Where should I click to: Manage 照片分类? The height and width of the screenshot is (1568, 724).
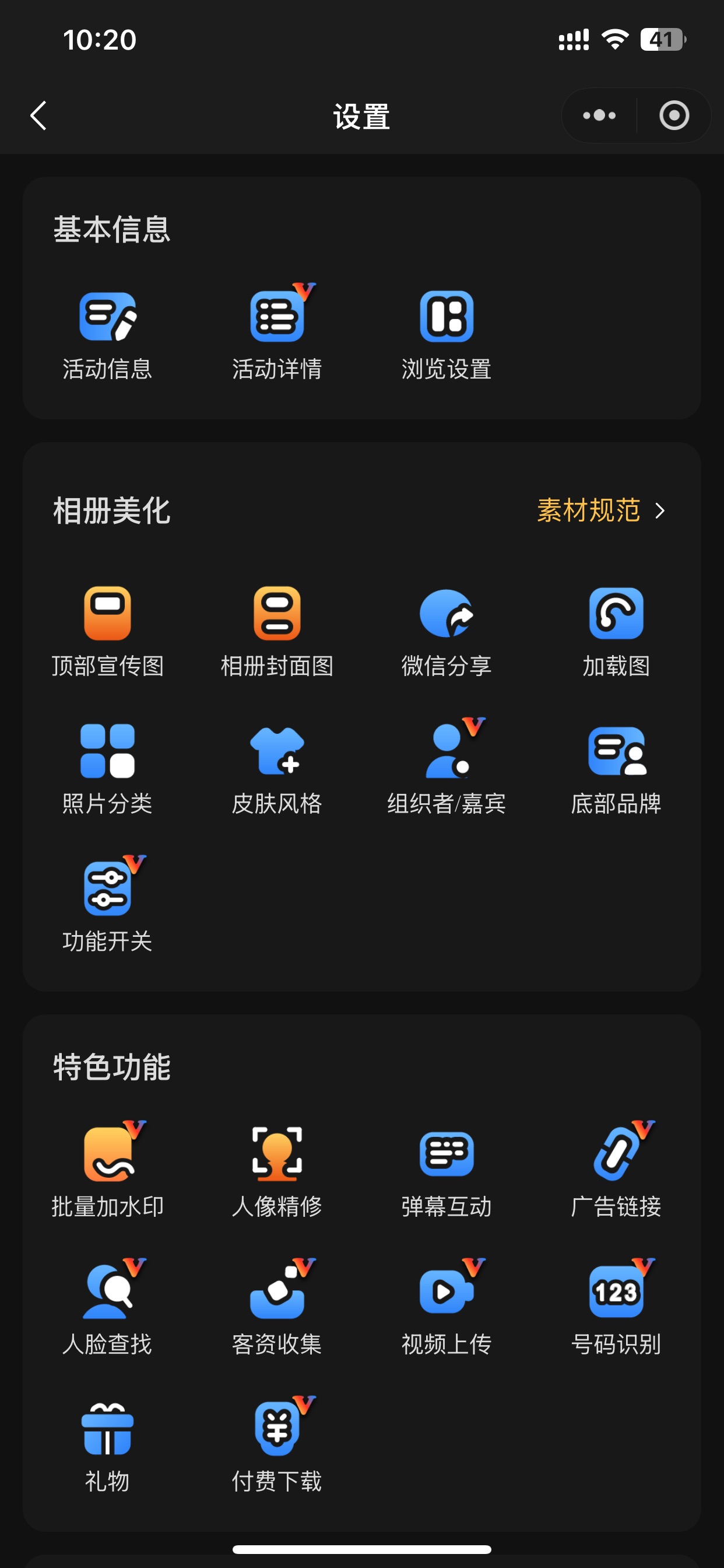108,769
